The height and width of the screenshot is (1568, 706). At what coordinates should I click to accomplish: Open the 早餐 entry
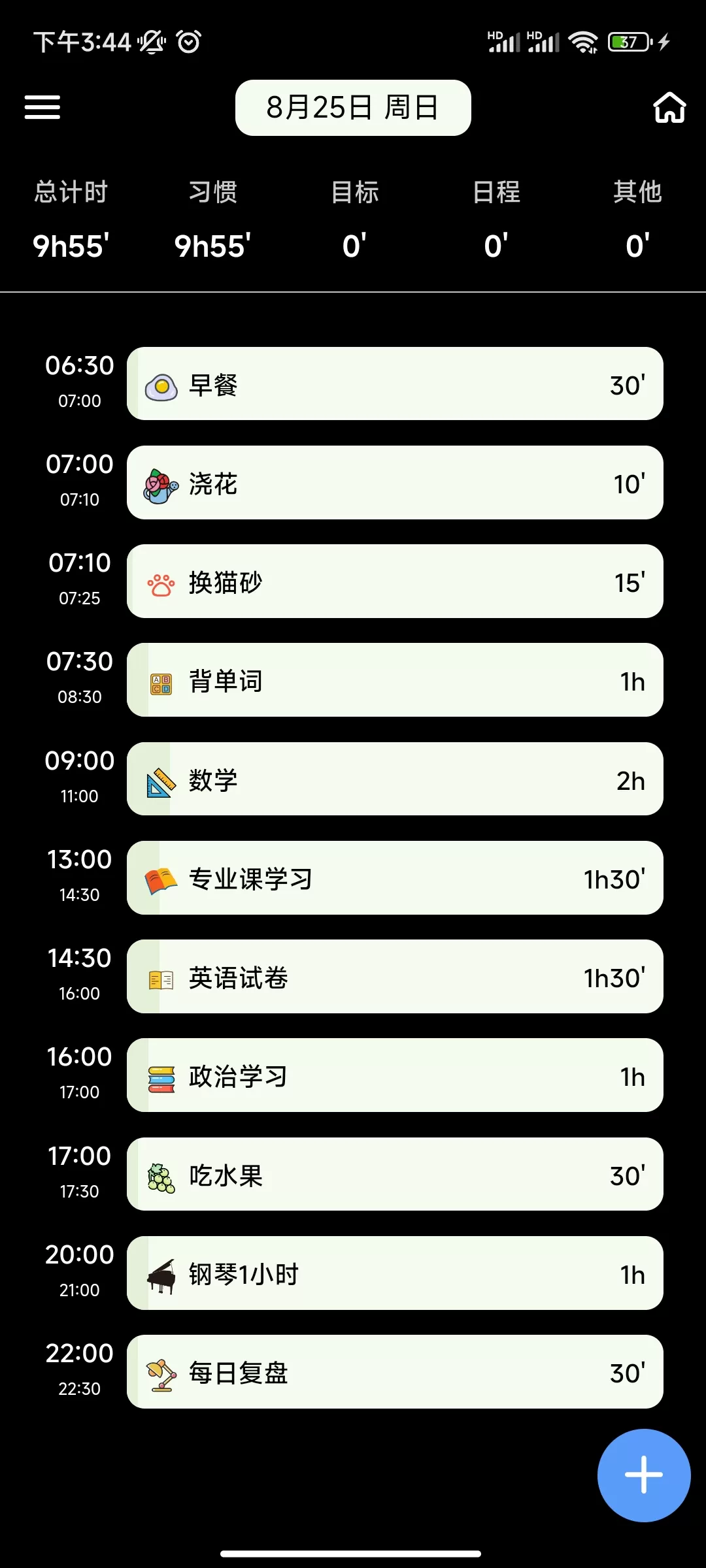[395, 384]
